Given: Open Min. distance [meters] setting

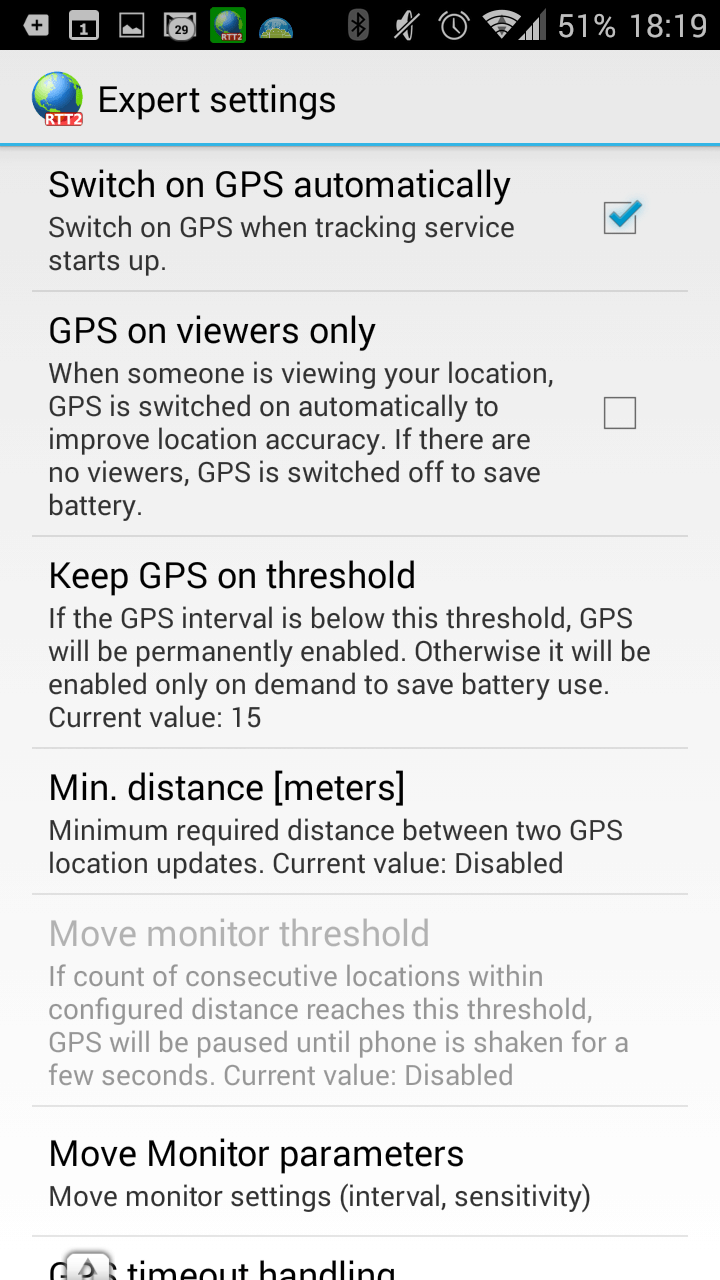Looking at the screenshot, I should [360, 821].
